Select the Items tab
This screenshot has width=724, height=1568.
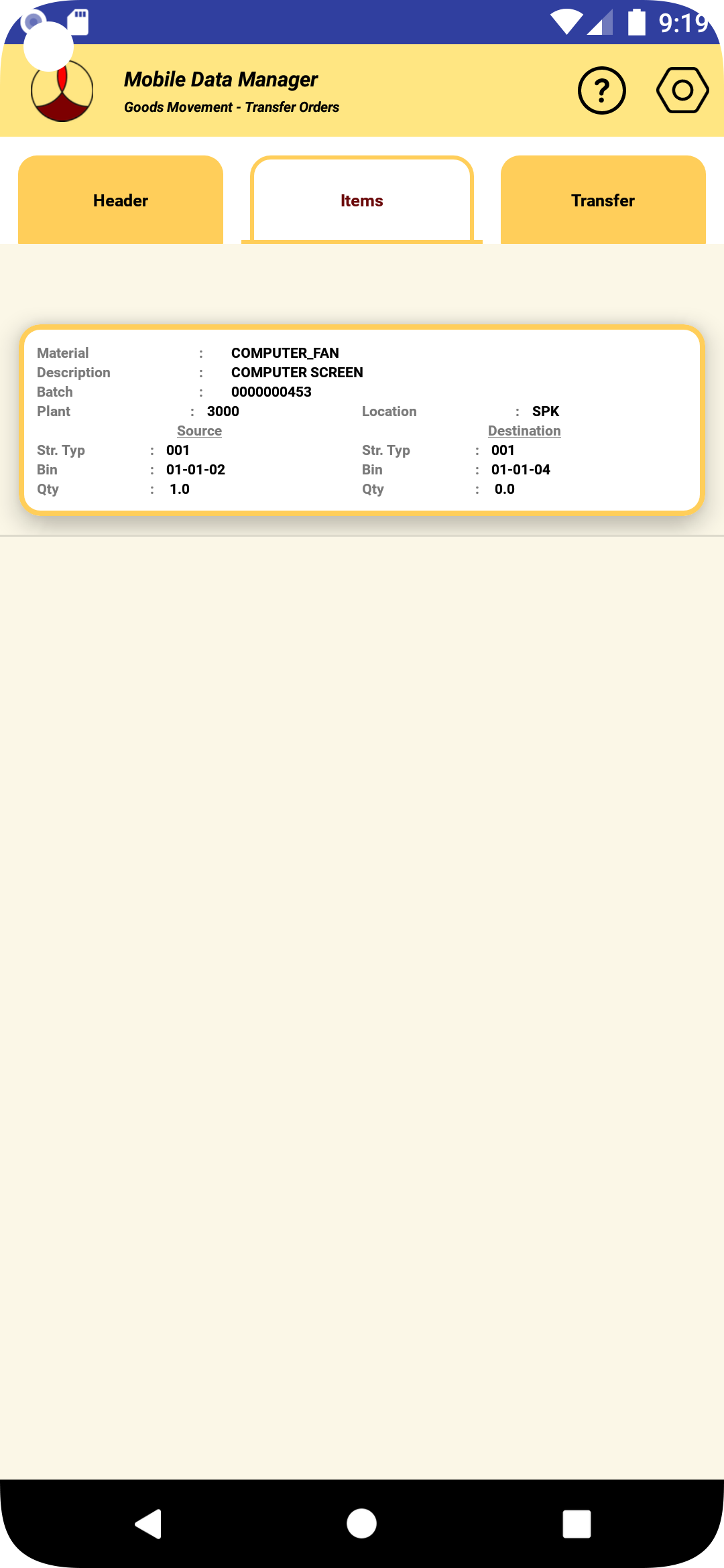362,200
